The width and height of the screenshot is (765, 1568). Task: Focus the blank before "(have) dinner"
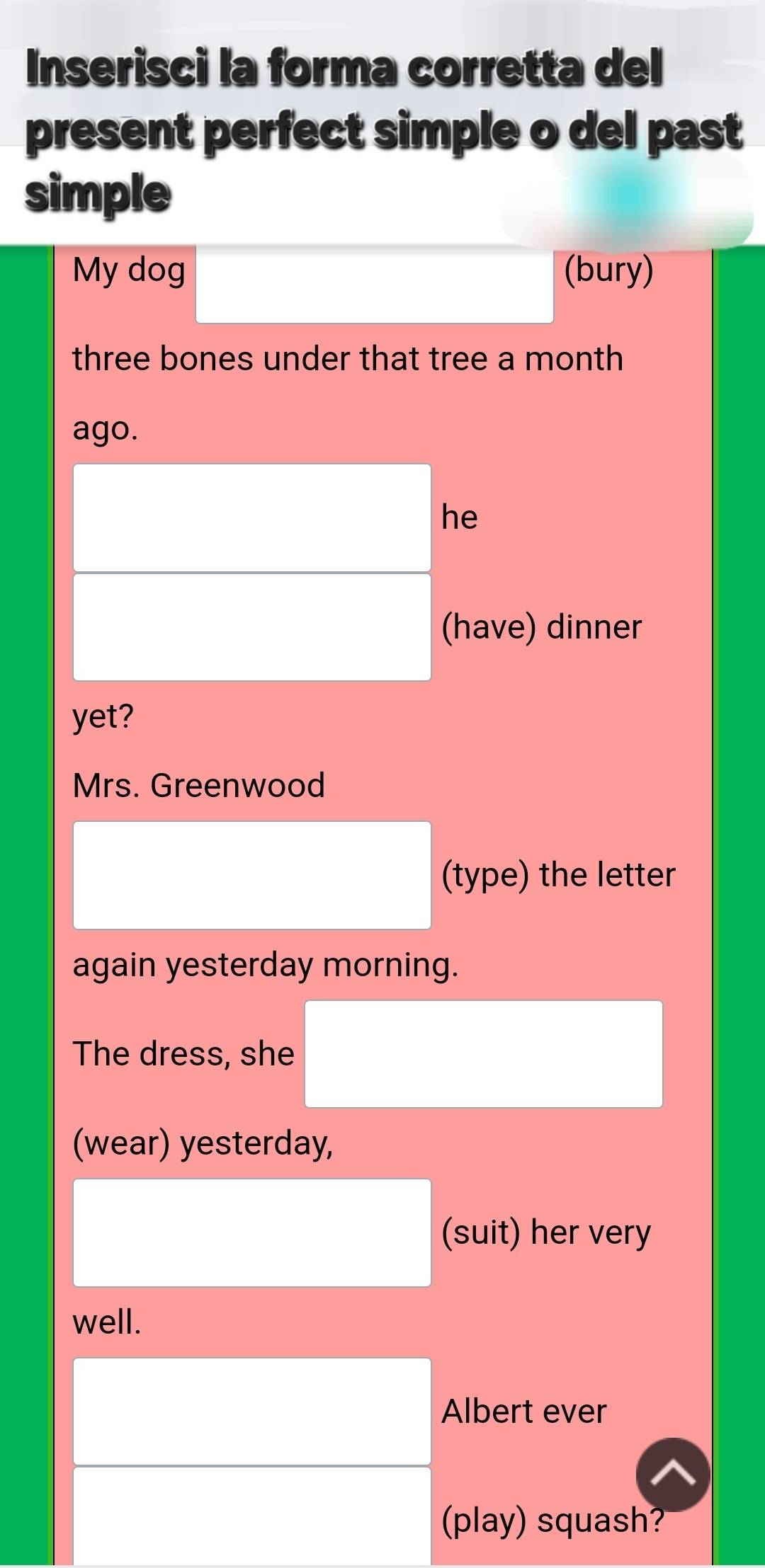tap(252, 627)
